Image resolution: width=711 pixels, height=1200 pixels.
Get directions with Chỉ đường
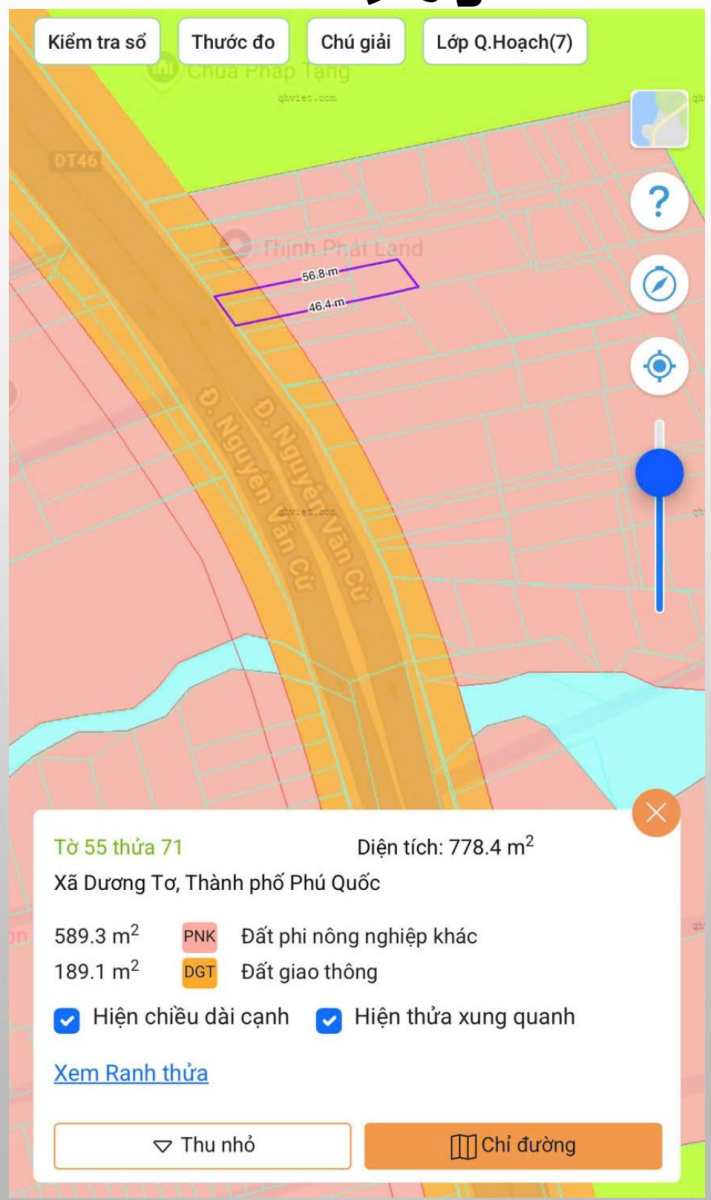click(x=513, y=1146)
